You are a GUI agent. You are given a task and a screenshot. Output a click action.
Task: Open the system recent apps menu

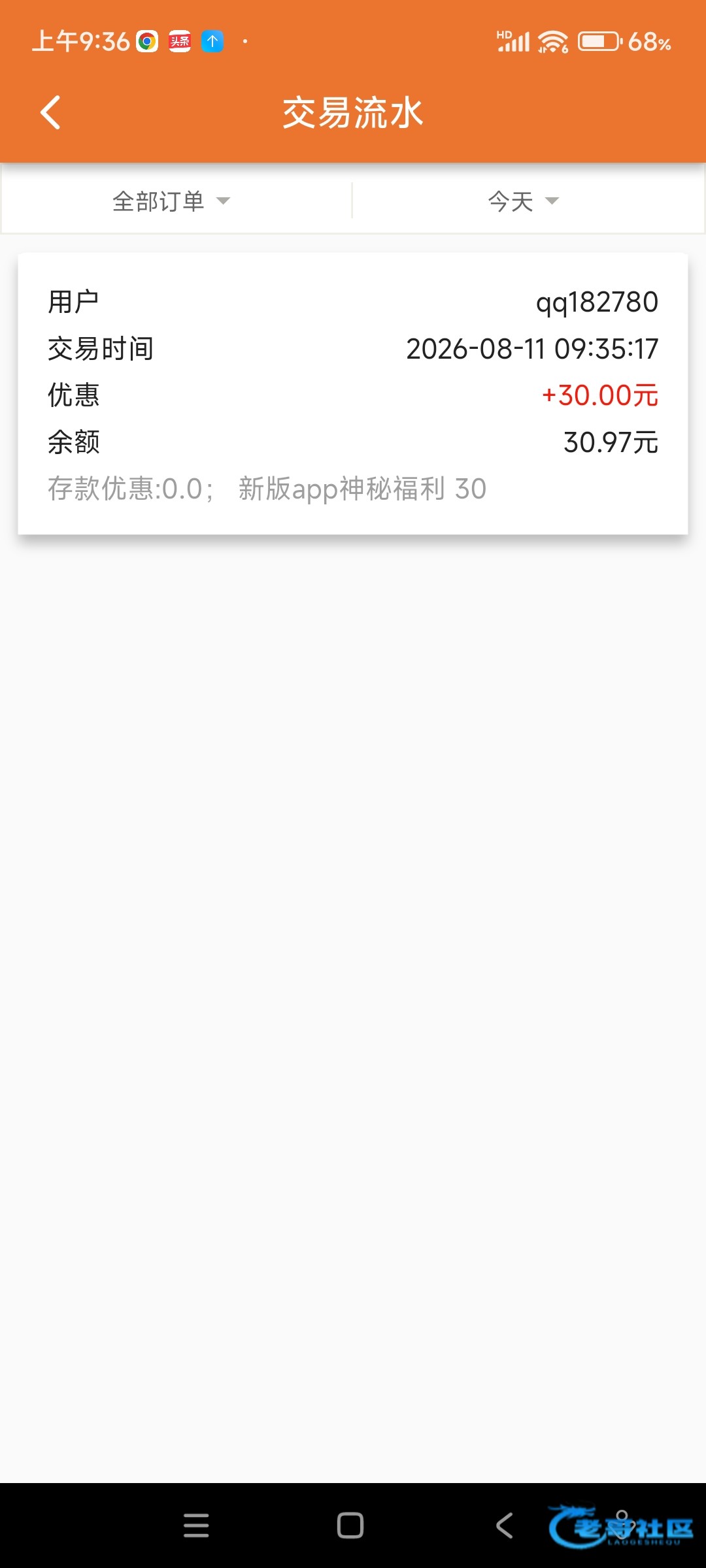(x=196, y=1526)
